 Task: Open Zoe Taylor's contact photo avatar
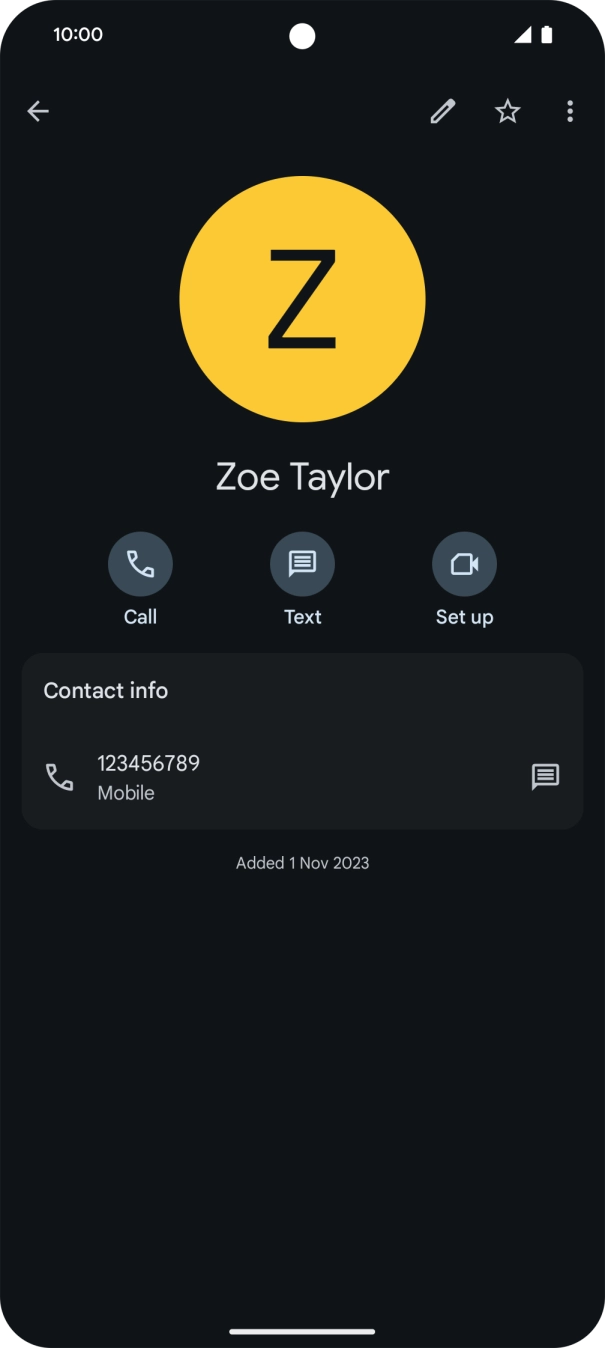(x=302, y=299)
